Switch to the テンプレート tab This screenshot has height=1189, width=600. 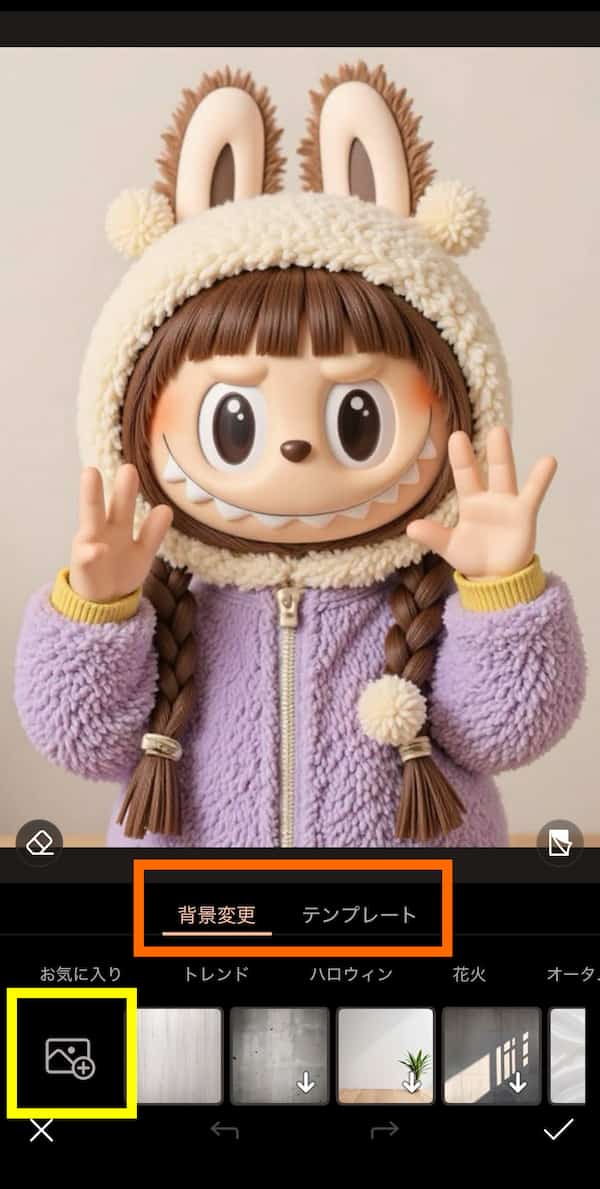click(359, 915)
